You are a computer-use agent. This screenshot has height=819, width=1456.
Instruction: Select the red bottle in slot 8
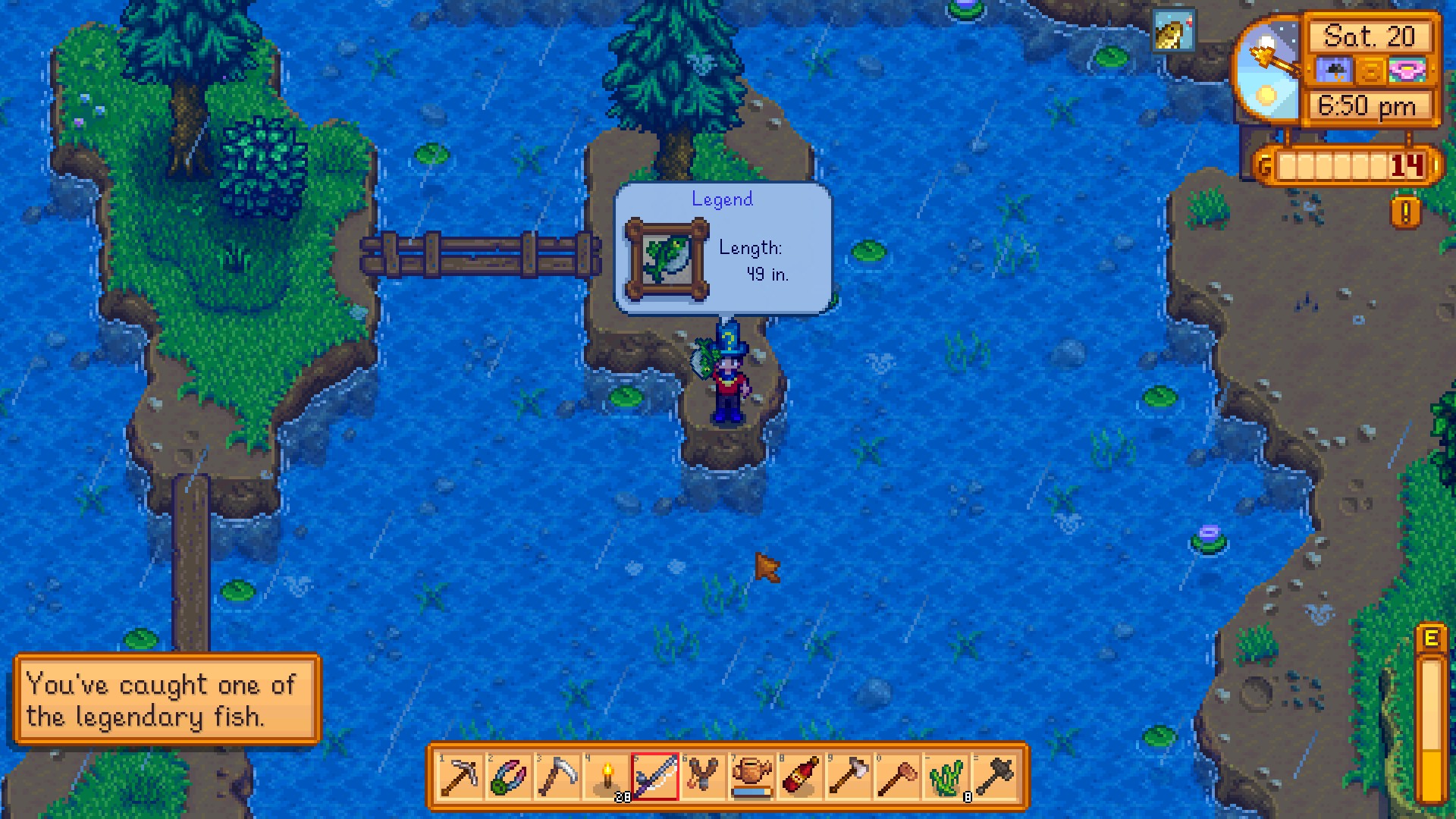pyautogui.click(x=802, y=777)
